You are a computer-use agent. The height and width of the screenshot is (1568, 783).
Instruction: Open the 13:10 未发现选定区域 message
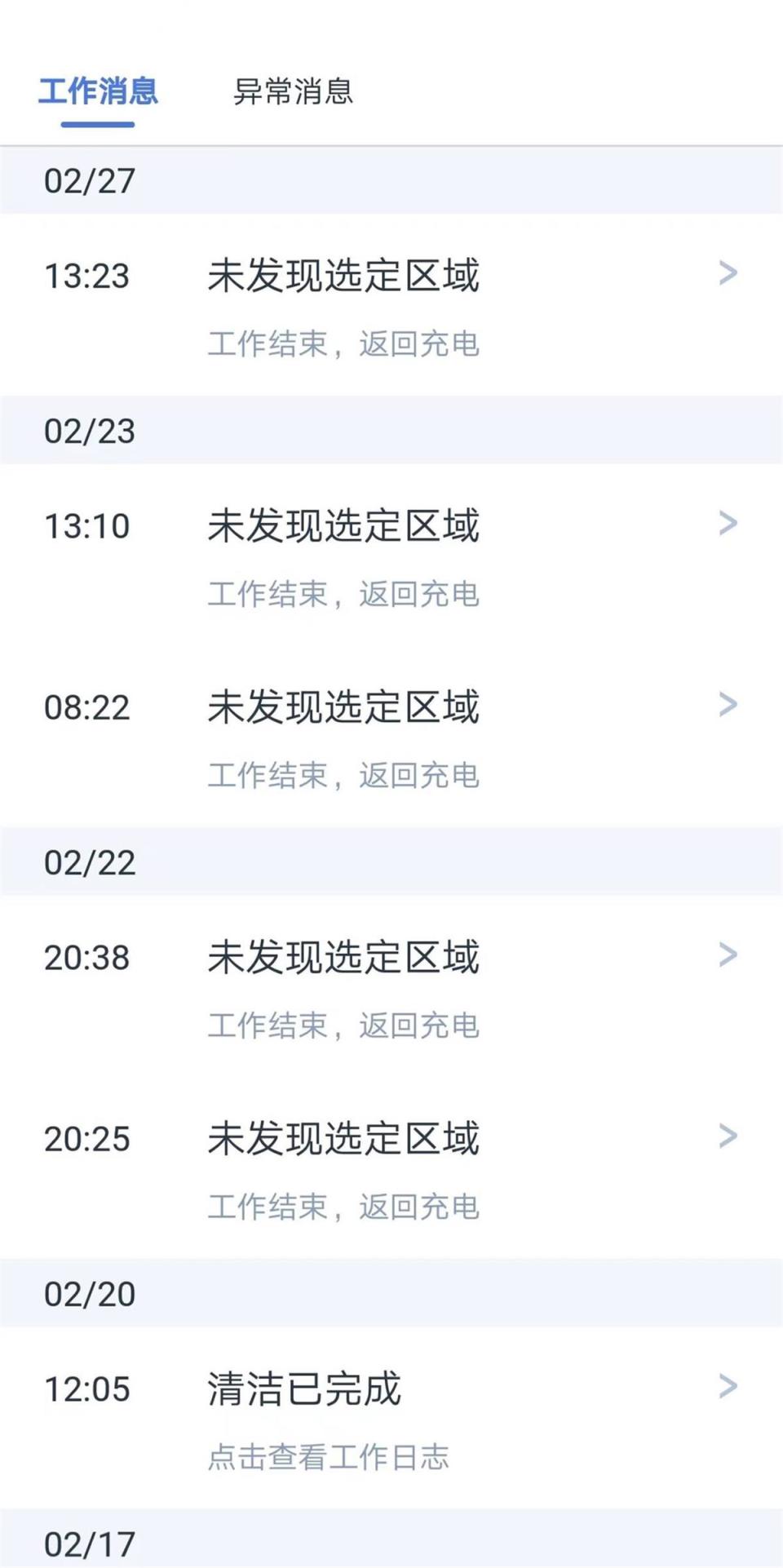(391, 556)
